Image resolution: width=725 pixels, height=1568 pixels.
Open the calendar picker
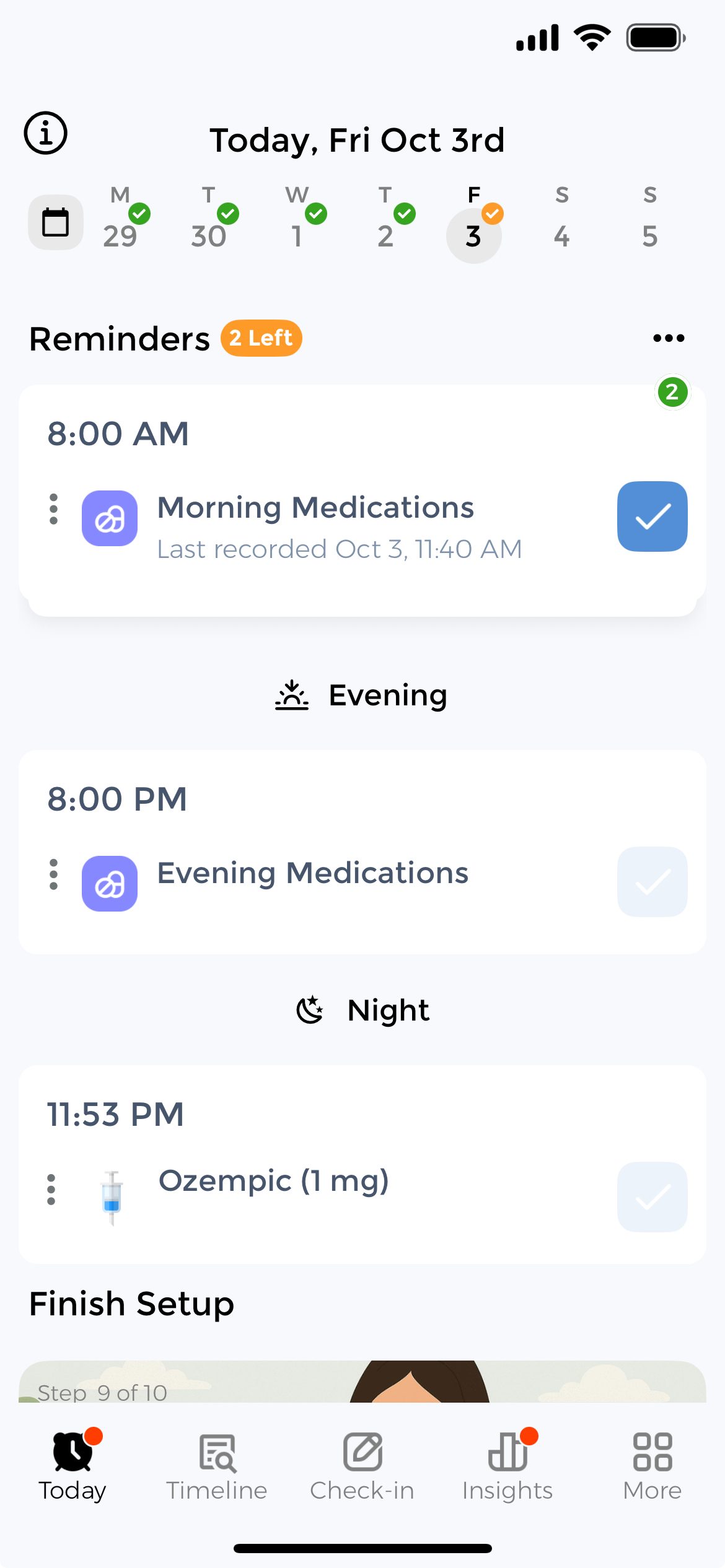tap(56, 222)
